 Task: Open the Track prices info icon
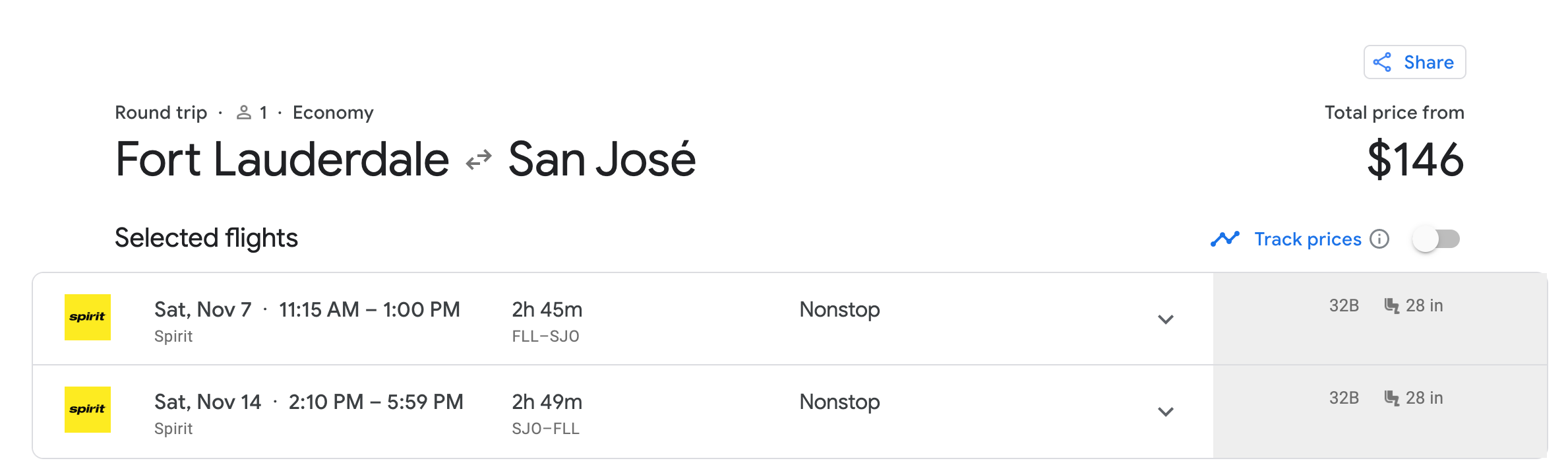[1379, 239]
